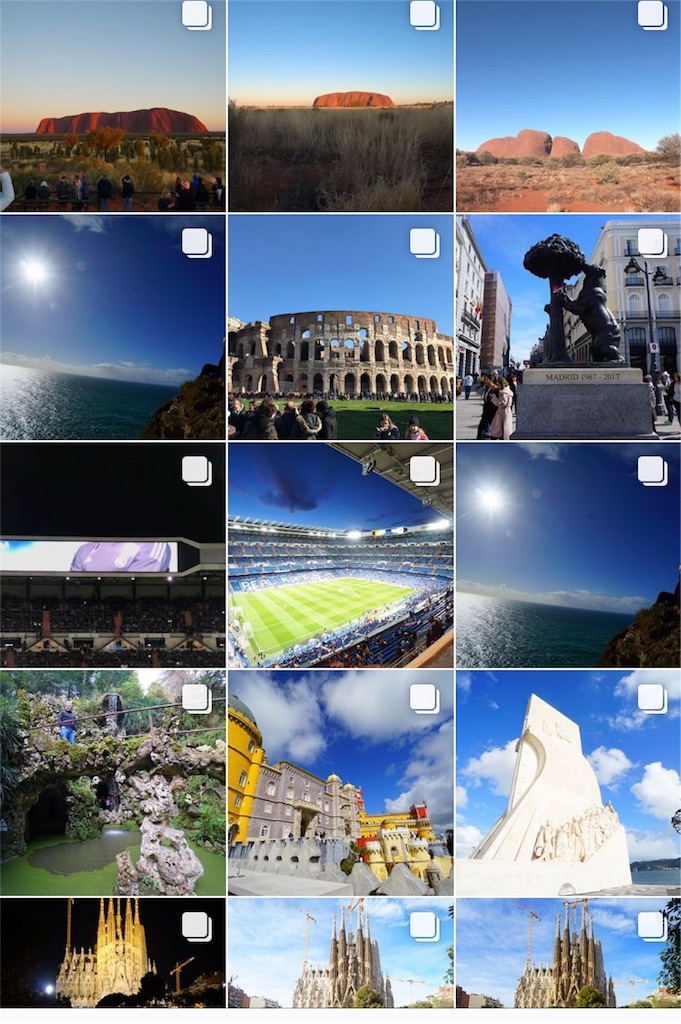Viewport: 681px width, 1024px height.
Task: View the yellow and red palace post
Action: pos(340,783)
